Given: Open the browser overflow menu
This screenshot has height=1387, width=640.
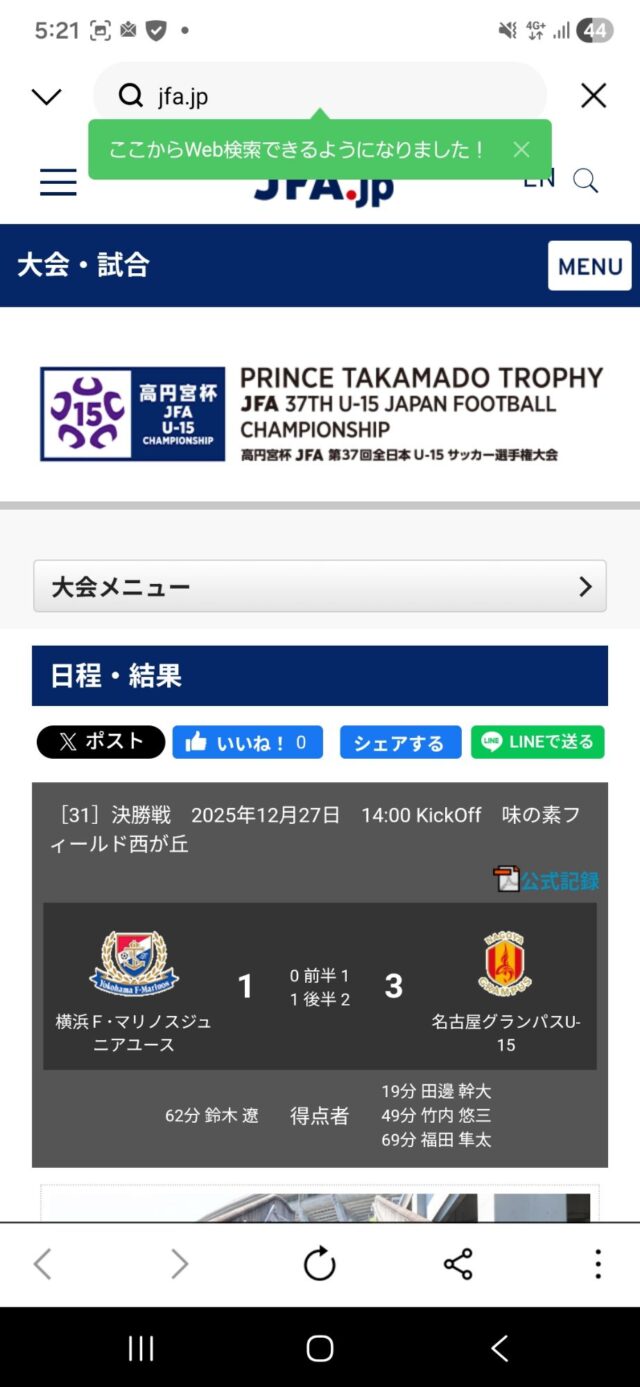Looking at the screenshot, I should [598, 1264].
